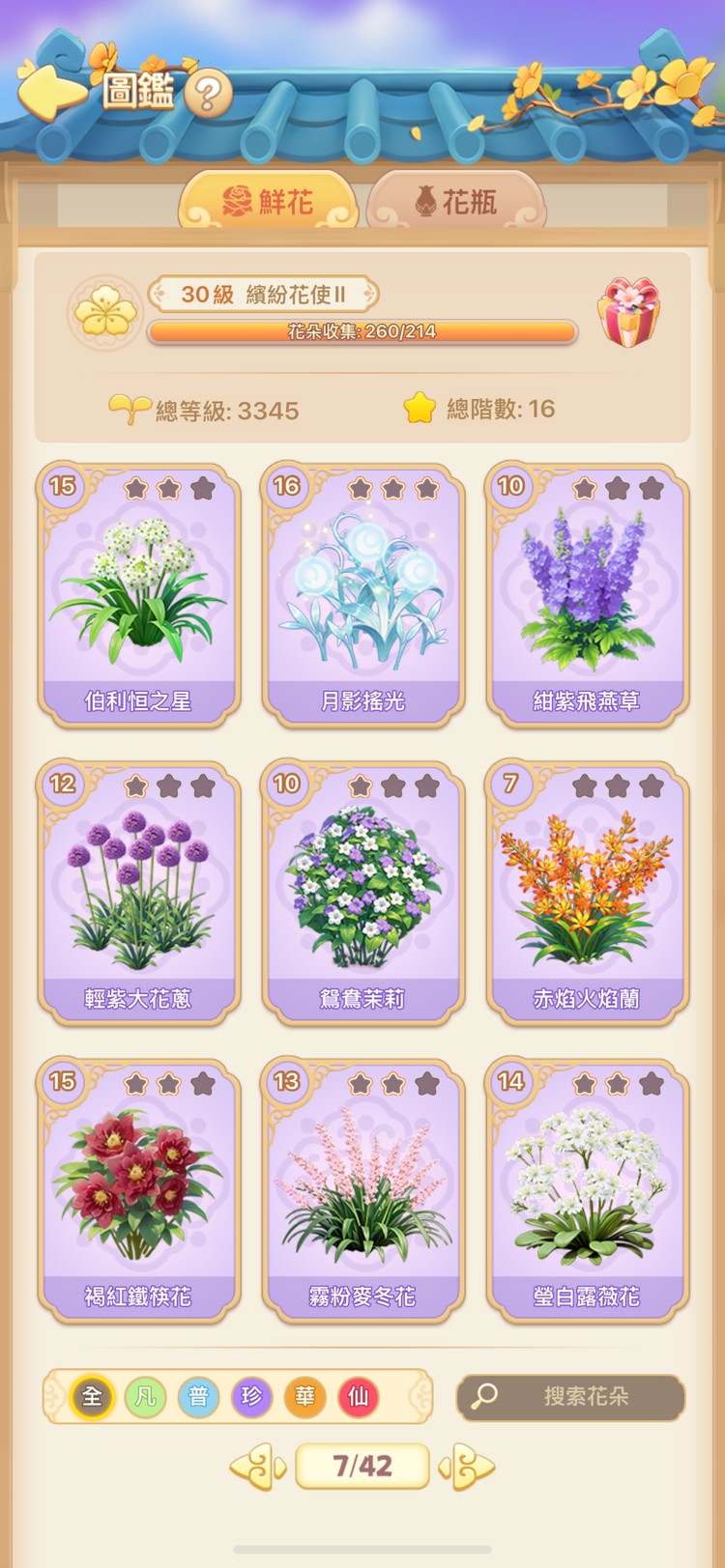Image resolution: width=725 pixels, height=1568 pixels.
Task: Filter flowers by 珍 rarity
Action: pyautogui.click(x=251, y=1397)
